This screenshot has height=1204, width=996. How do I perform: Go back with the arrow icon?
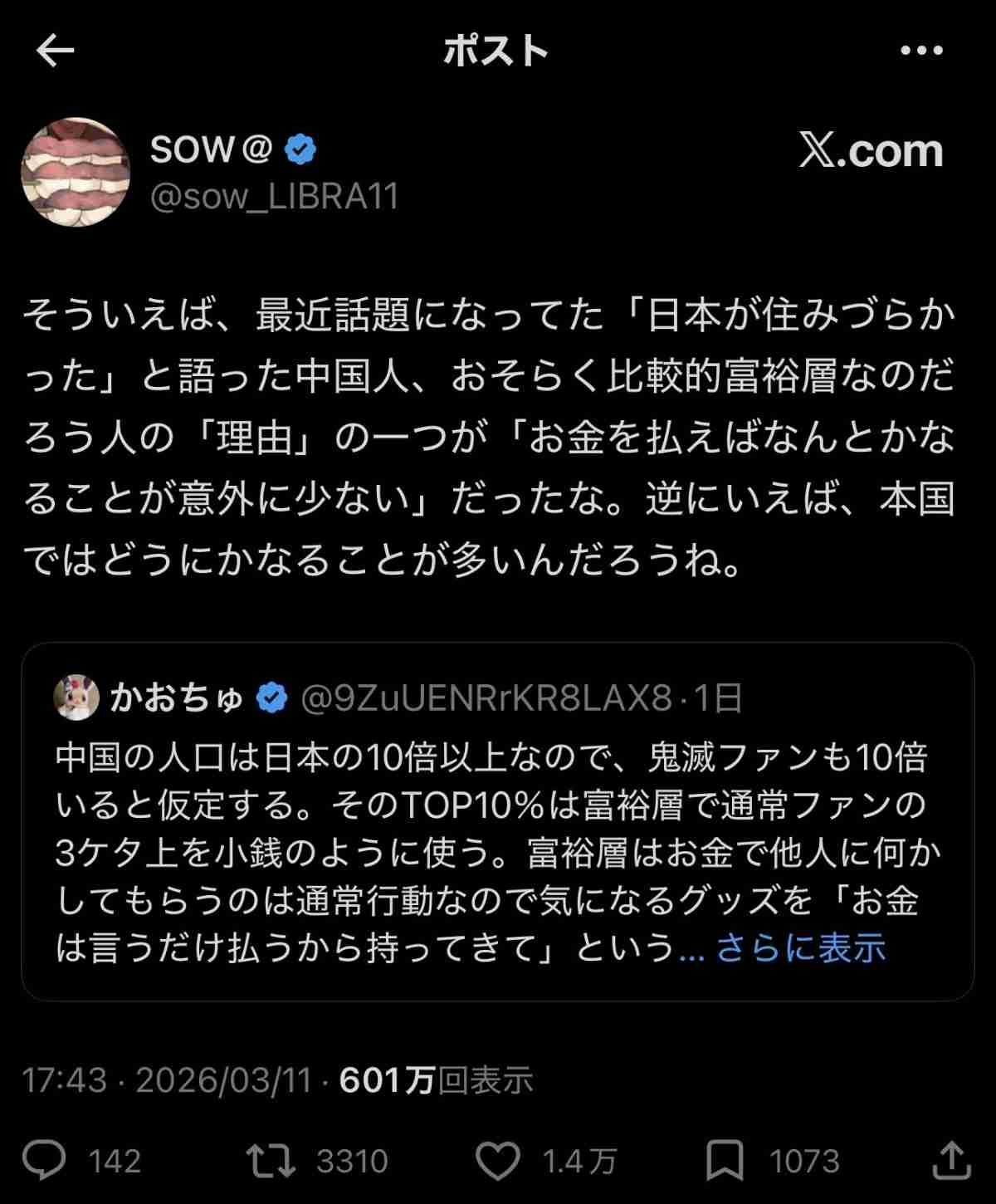(56, 51)
